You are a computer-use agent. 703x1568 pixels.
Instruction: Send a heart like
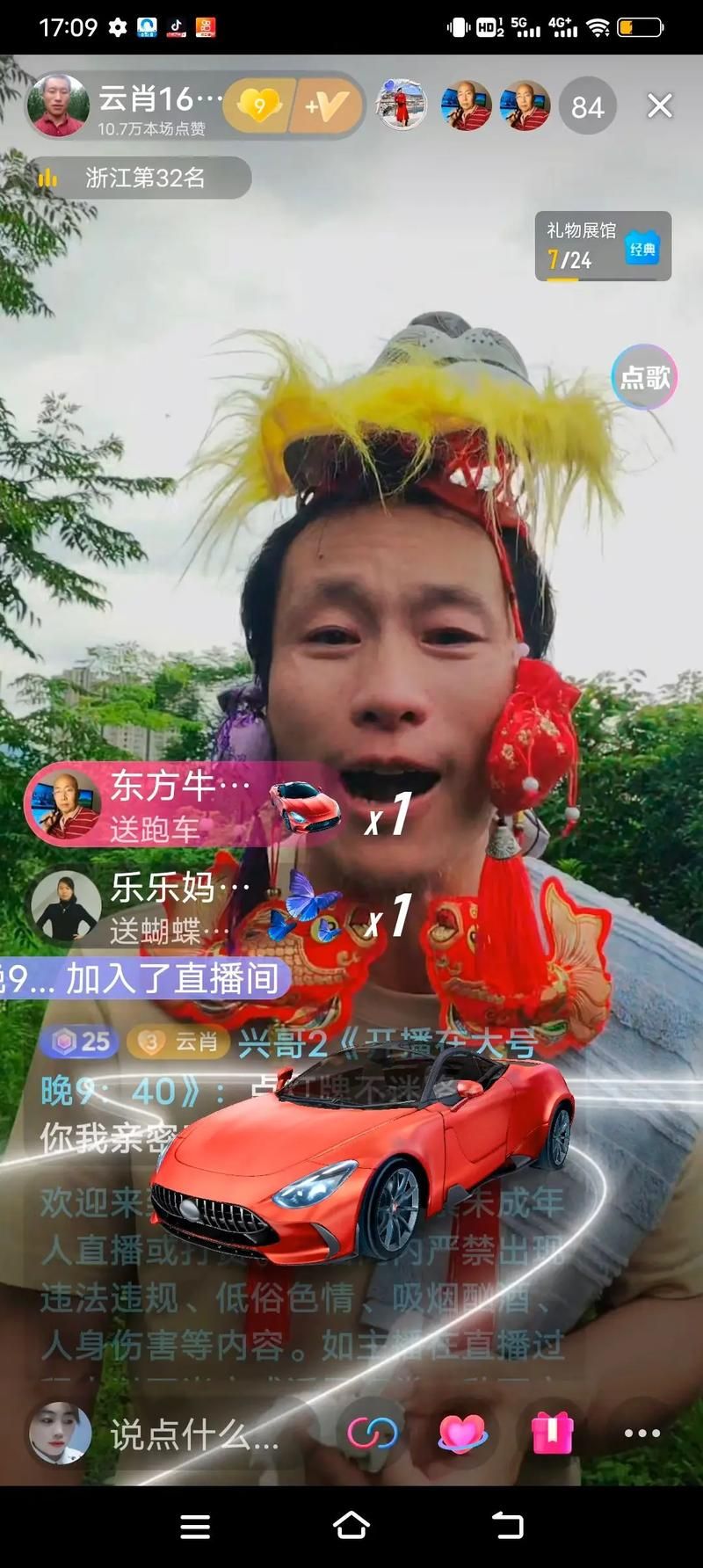(461, 1434)
